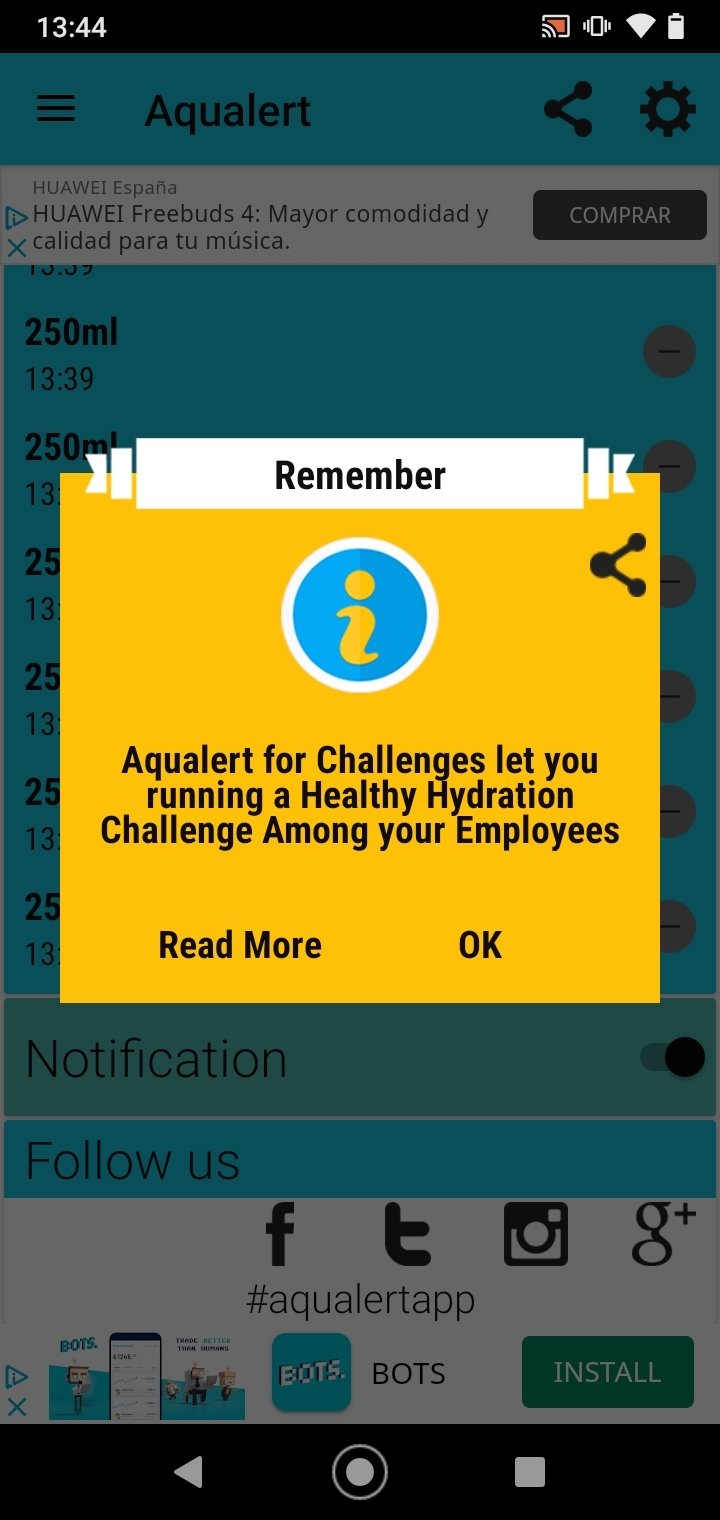The width and height of the screenshot is (720, 1520).
Task: Close the HUAWEI Freebuds ad banner
Action: [x=16, y=248]
